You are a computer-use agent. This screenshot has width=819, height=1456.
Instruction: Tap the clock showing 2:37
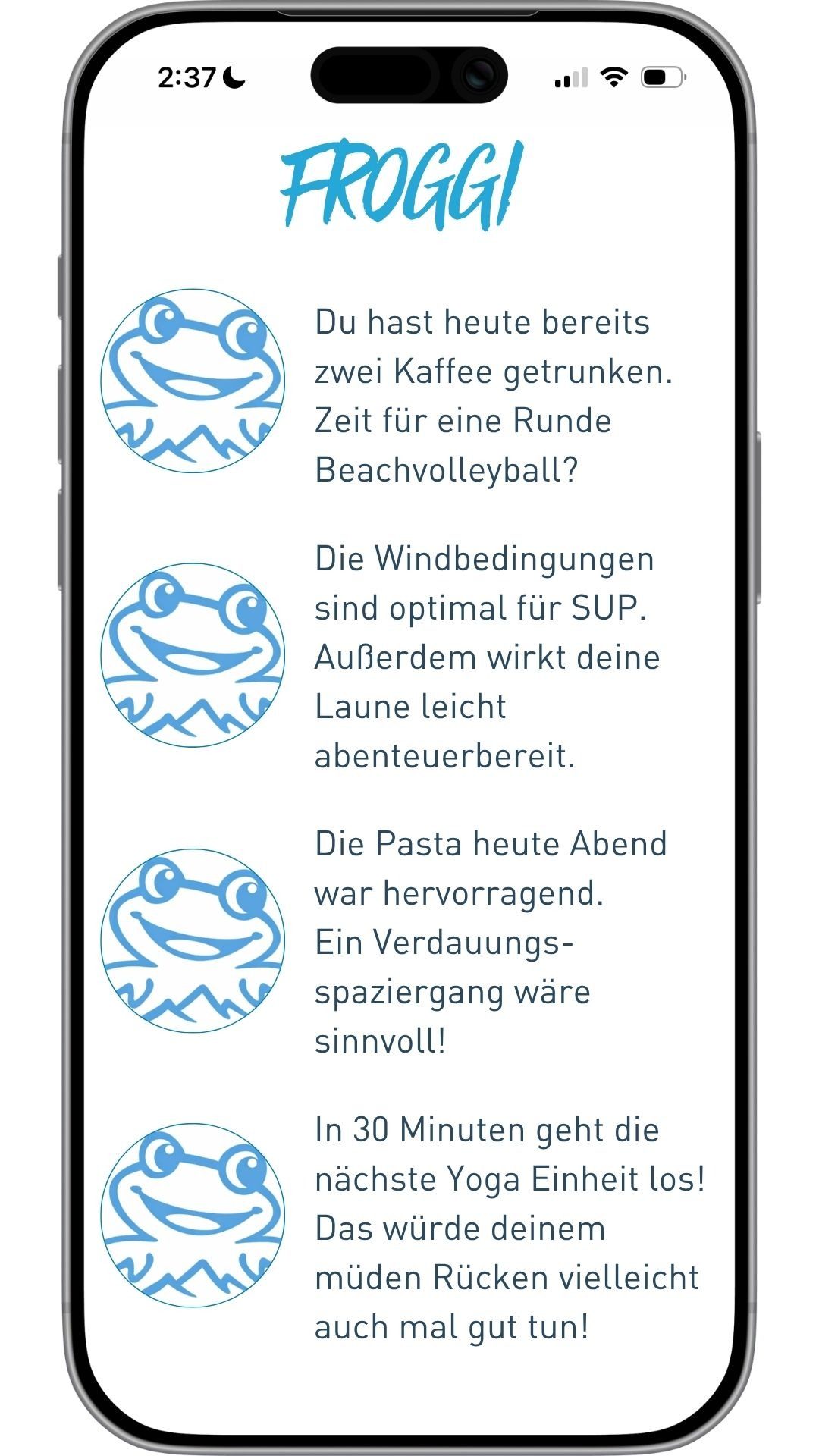pos(186,74)
